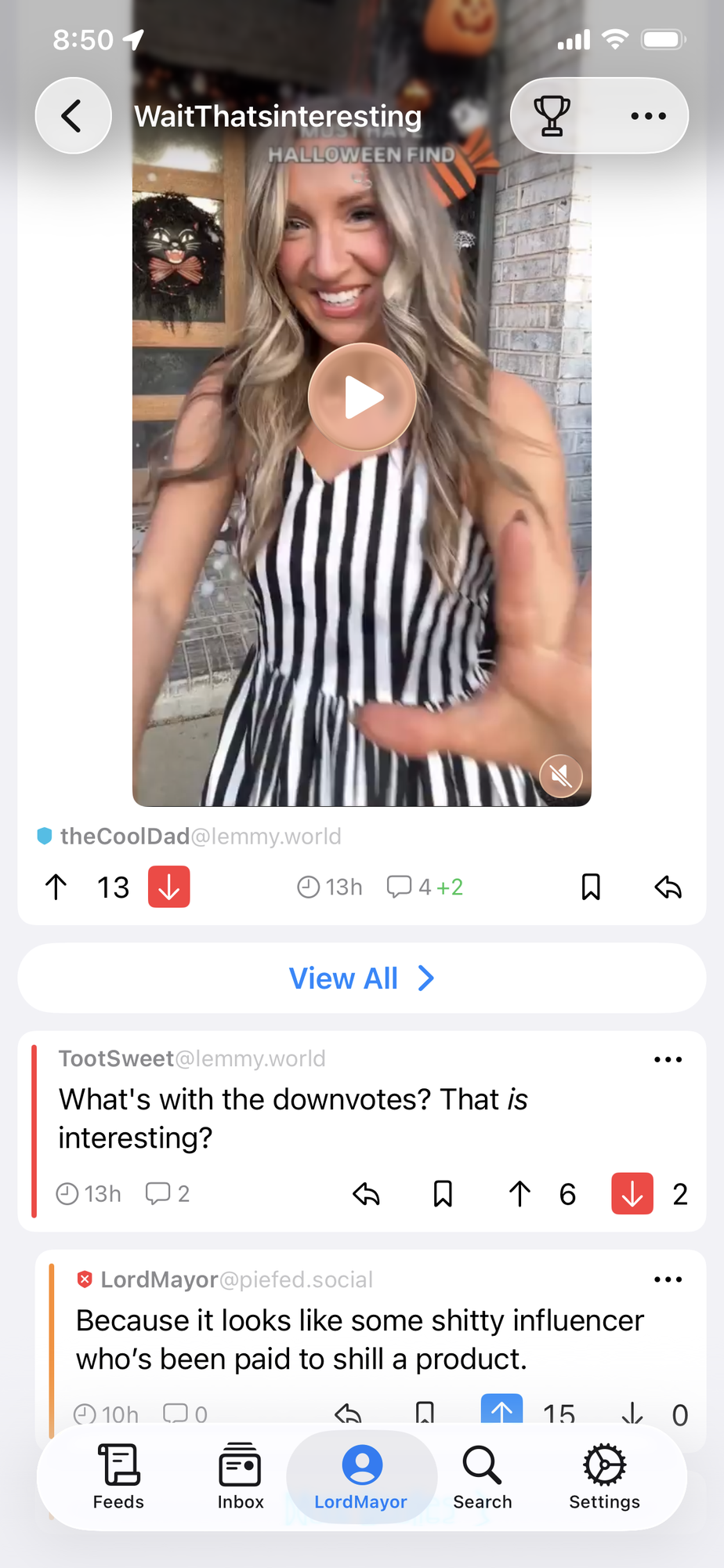
Task: Upvote TootSweet's comment
Action: 519,1194
